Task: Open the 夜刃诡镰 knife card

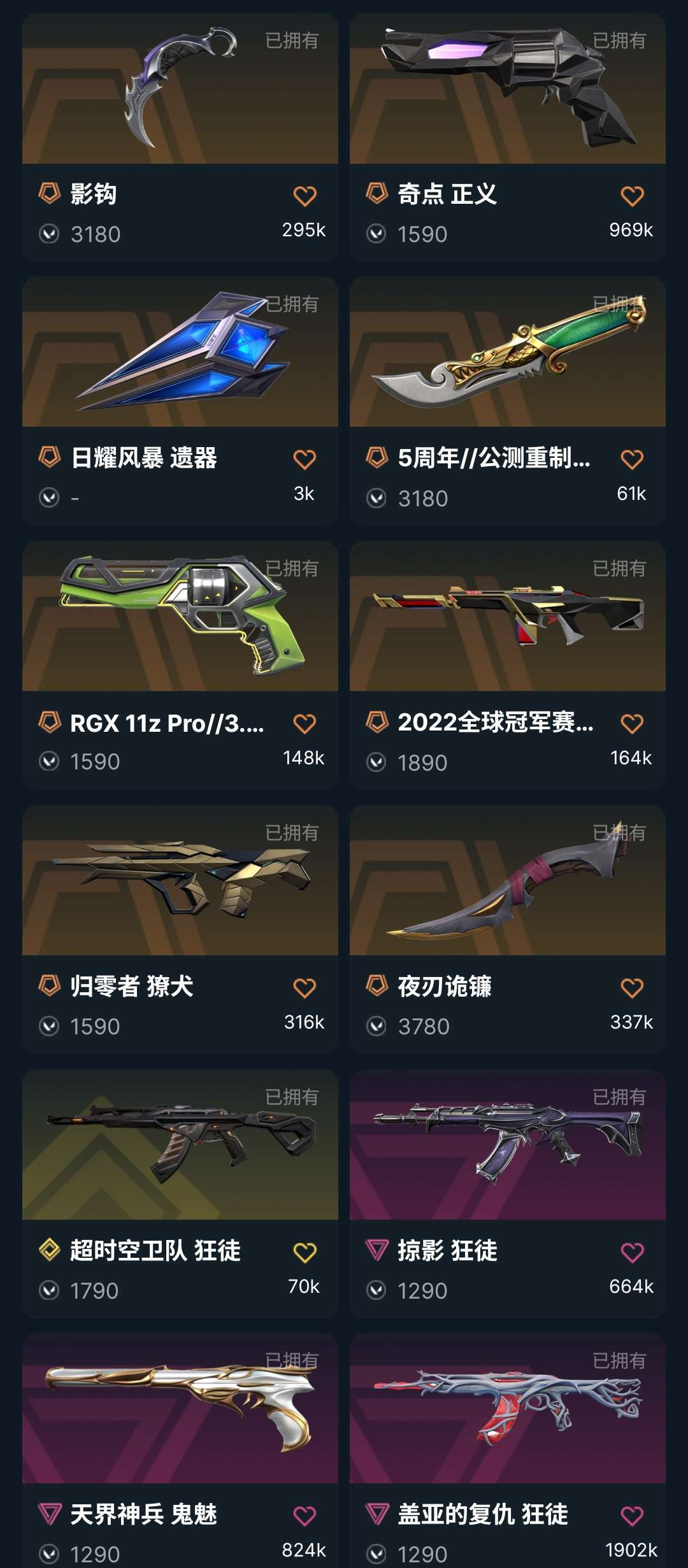Action: coord(508,930)
